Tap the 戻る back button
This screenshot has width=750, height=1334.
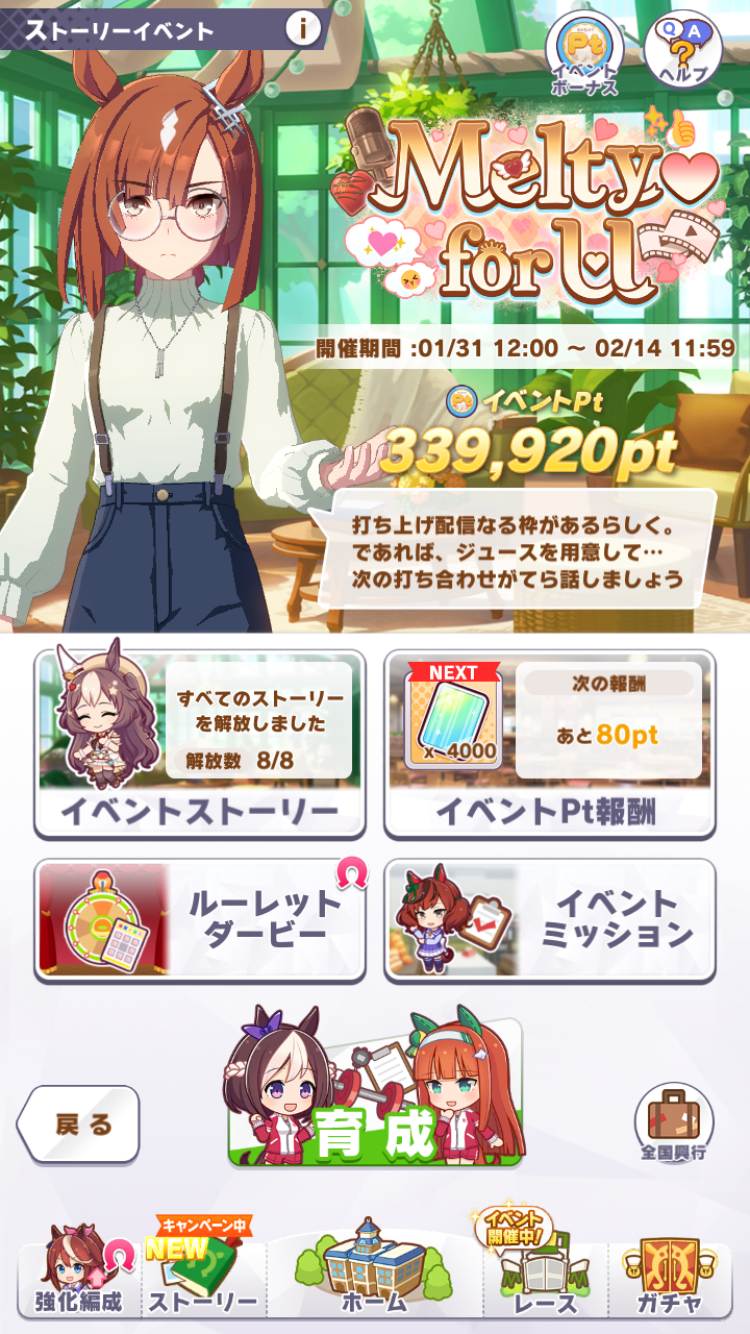(80, 1124)
